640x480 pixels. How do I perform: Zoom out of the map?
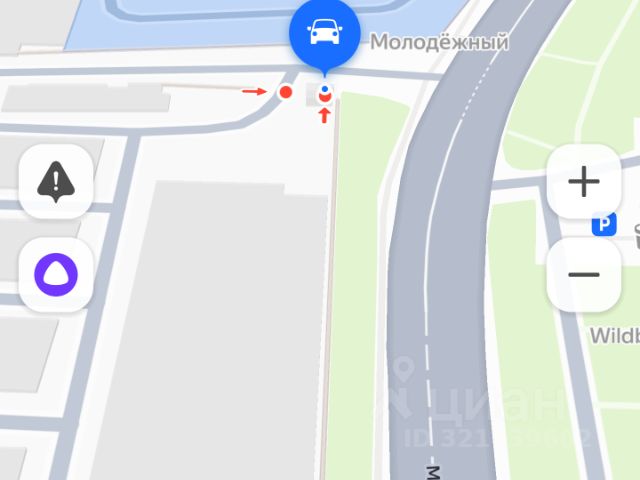(583, 273)
